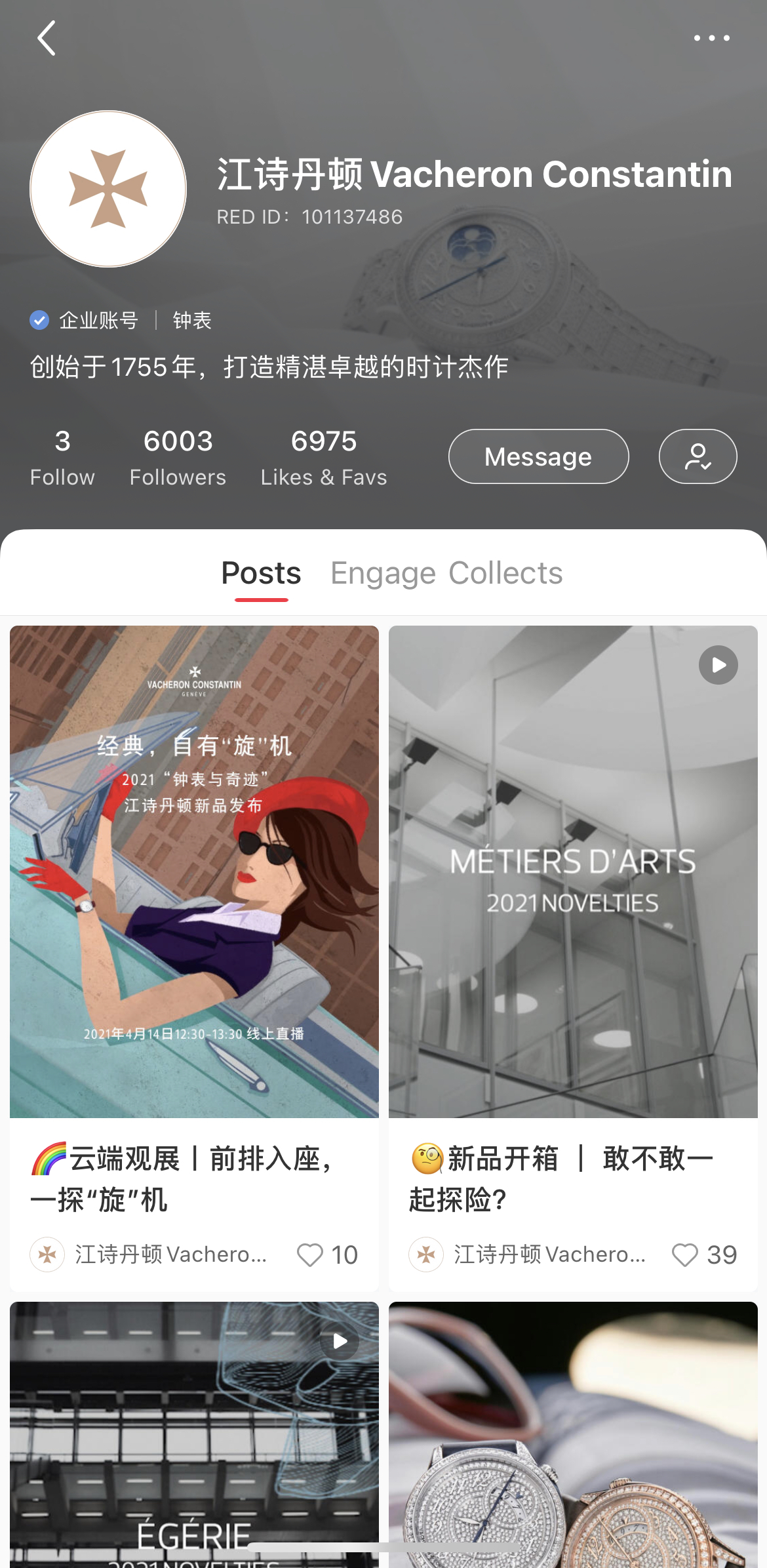767x1568 pixels.
Task: View the Follow list
Action: point(62,457)
